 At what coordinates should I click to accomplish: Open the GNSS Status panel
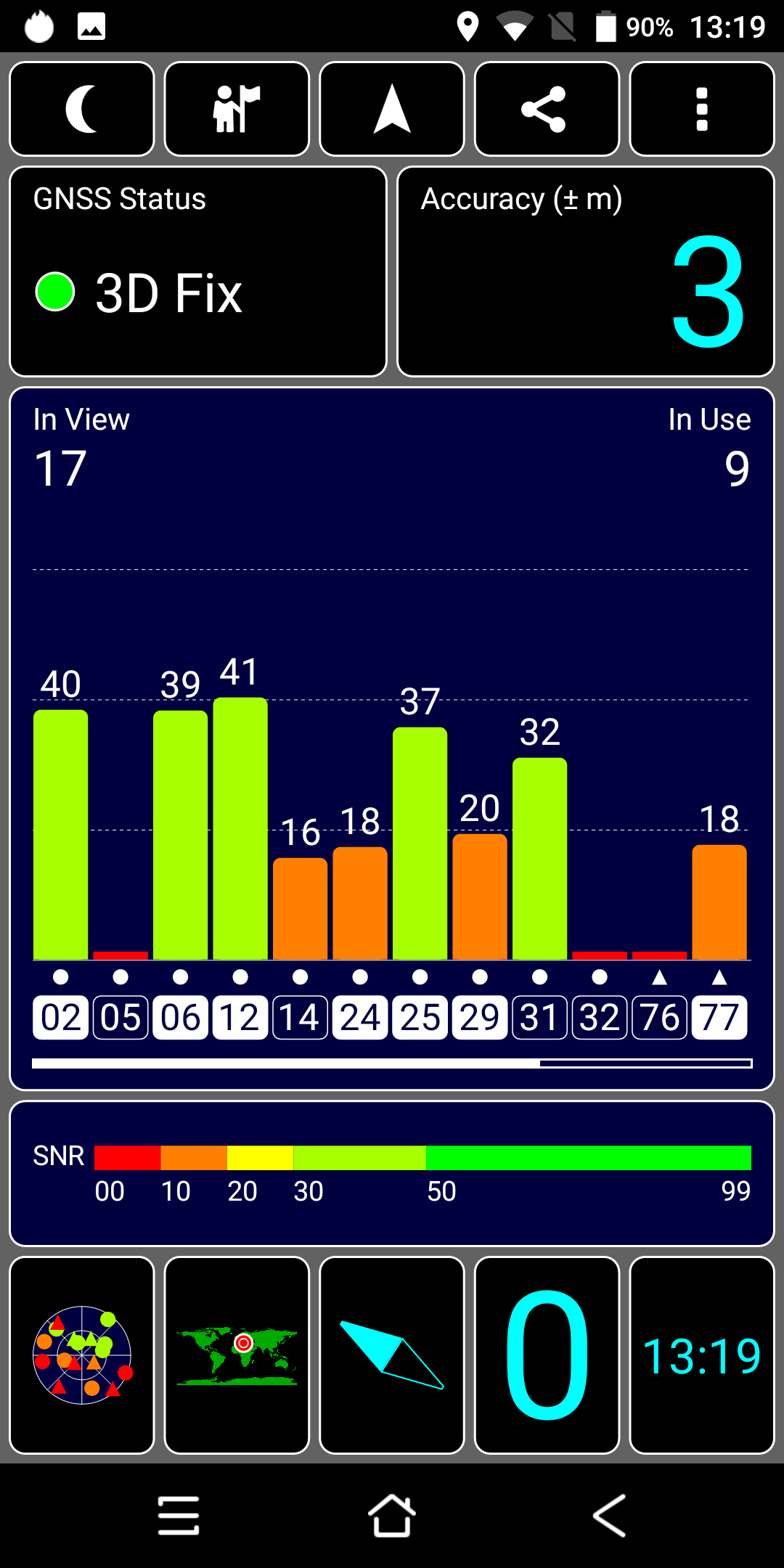[x=198, y=271]
